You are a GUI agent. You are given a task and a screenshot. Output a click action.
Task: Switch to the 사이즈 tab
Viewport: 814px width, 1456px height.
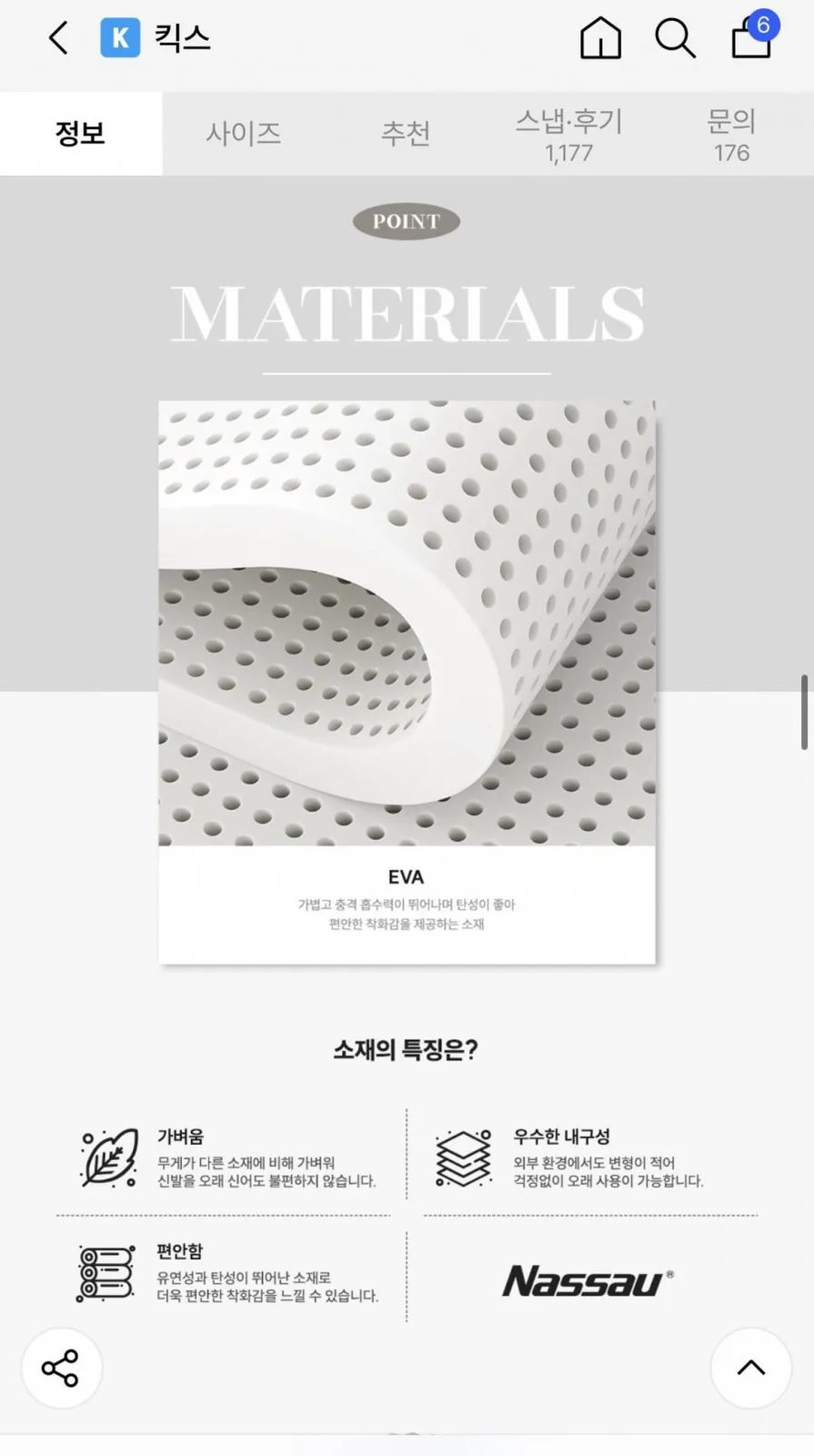[244, 134]
